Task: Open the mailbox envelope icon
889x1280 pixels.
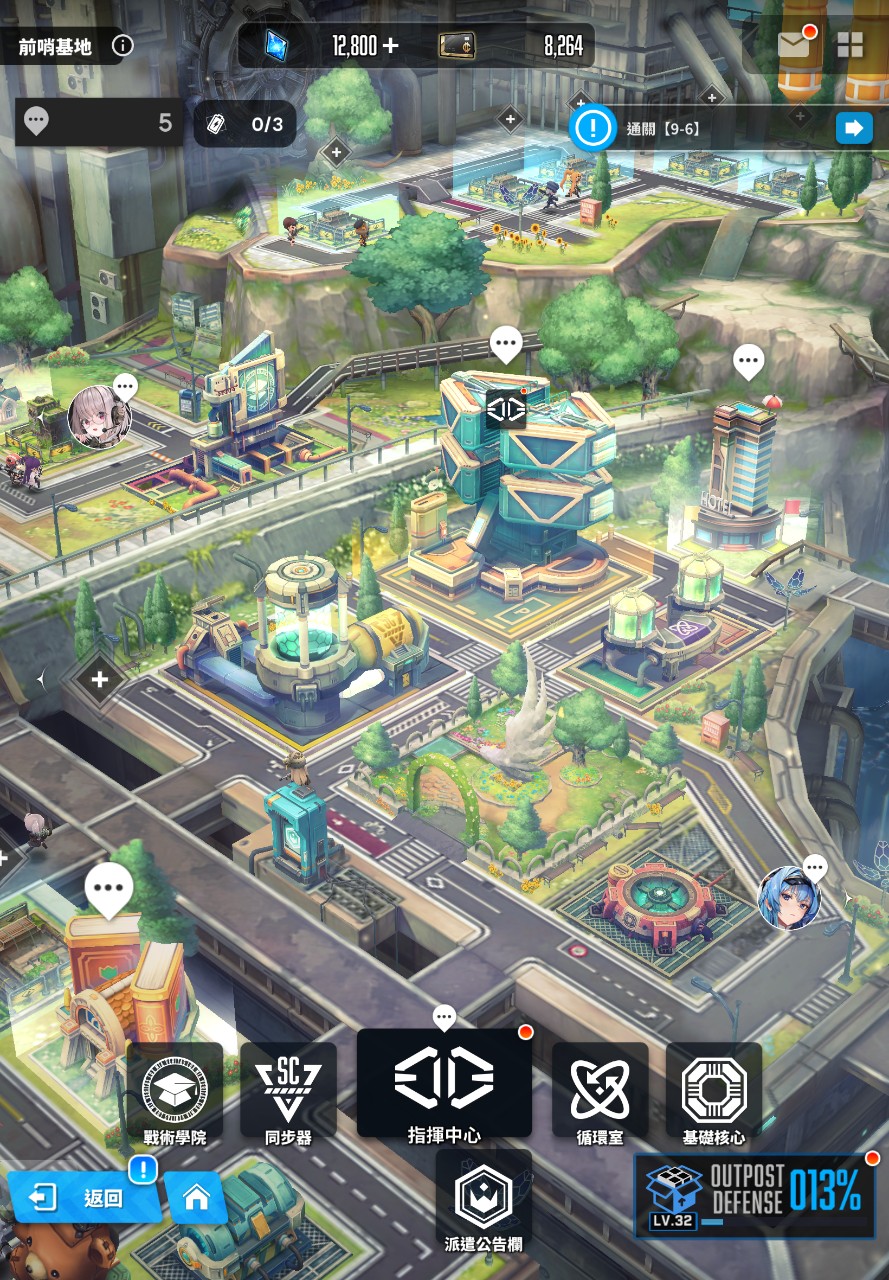Action: click(794, 45)
